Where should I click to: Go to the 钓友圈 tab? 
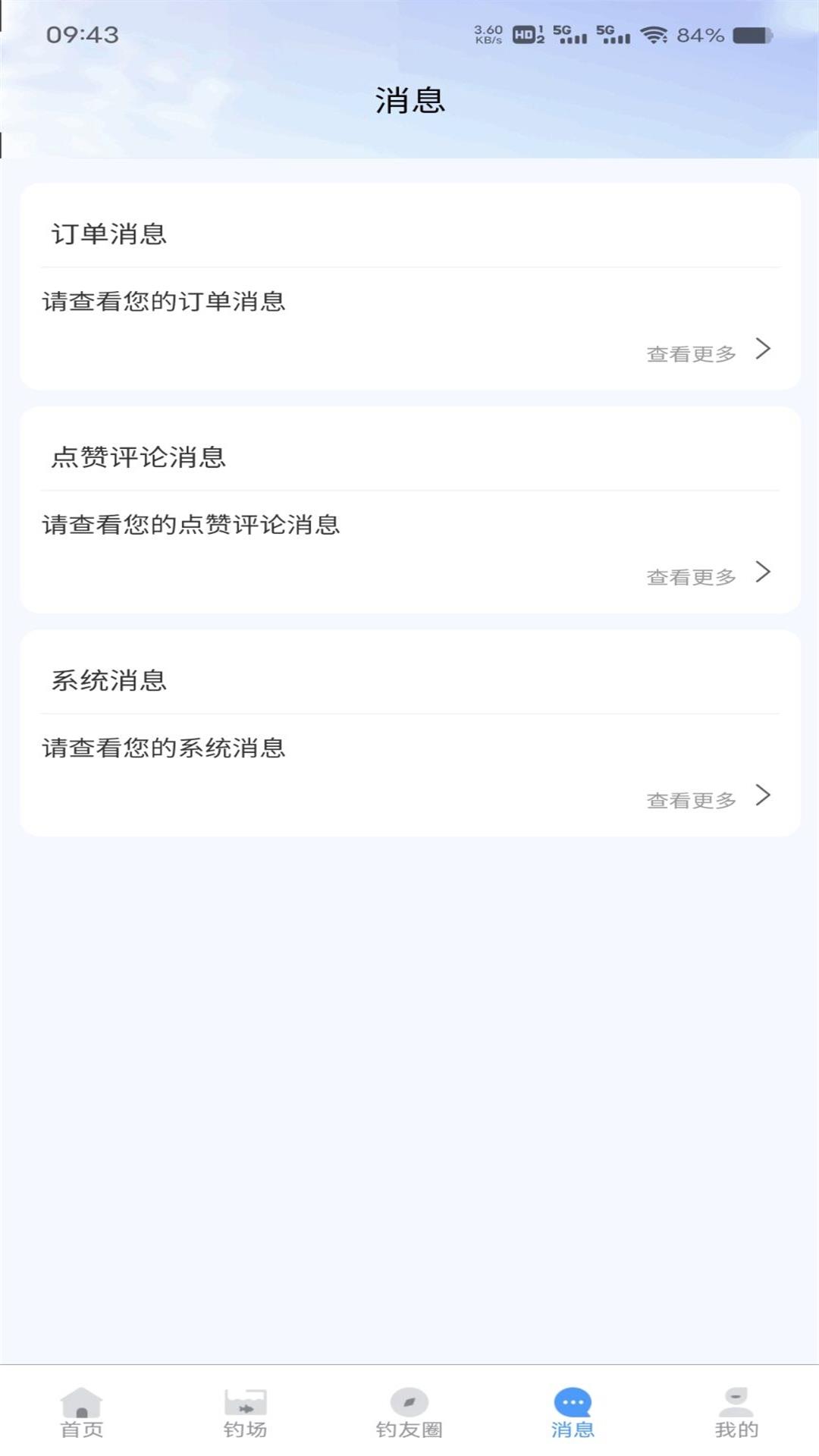click(409, 1413)
